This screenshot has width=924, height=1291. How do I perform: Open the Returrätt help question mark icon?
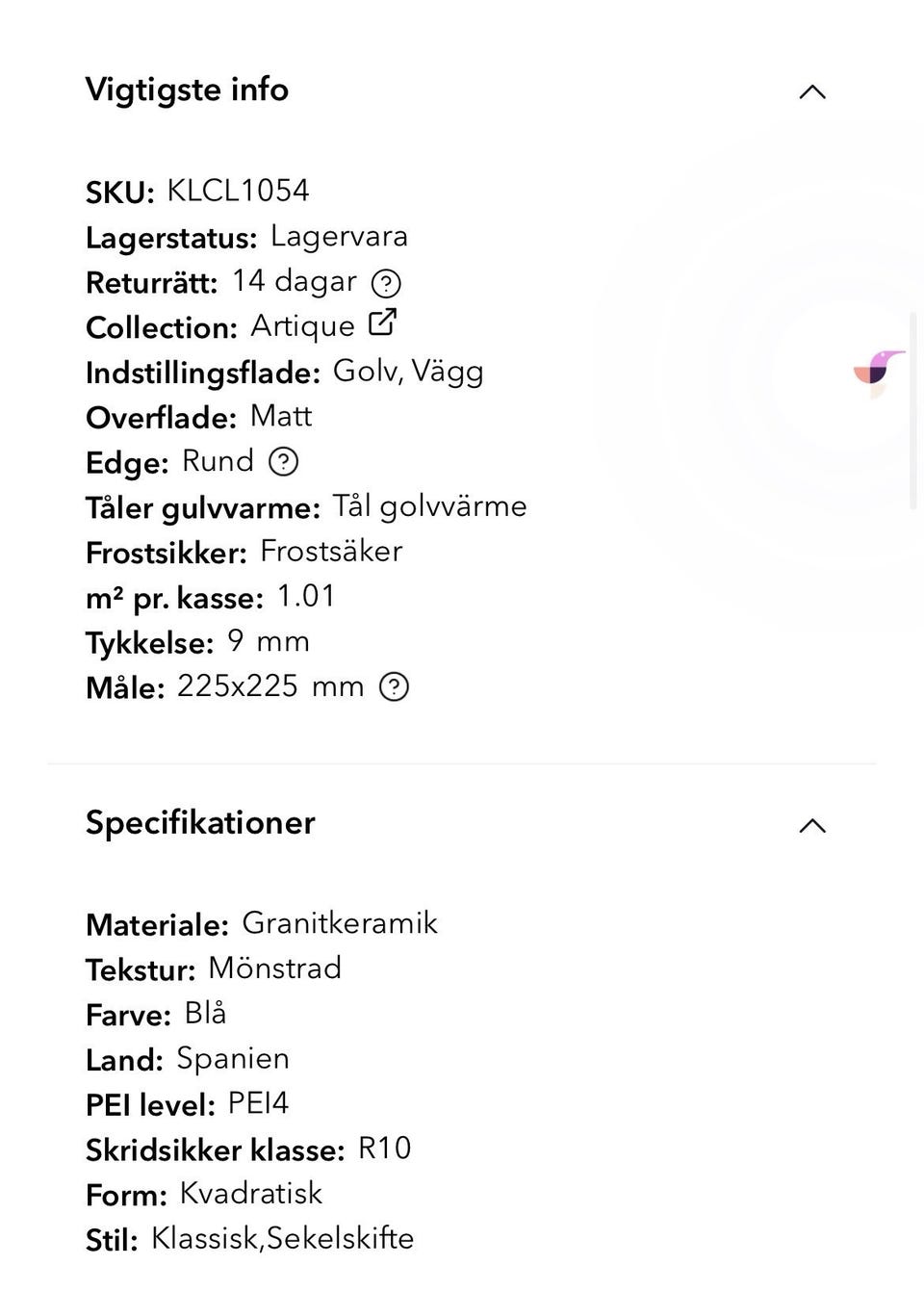pyautogui.click(x=386, y=281)
